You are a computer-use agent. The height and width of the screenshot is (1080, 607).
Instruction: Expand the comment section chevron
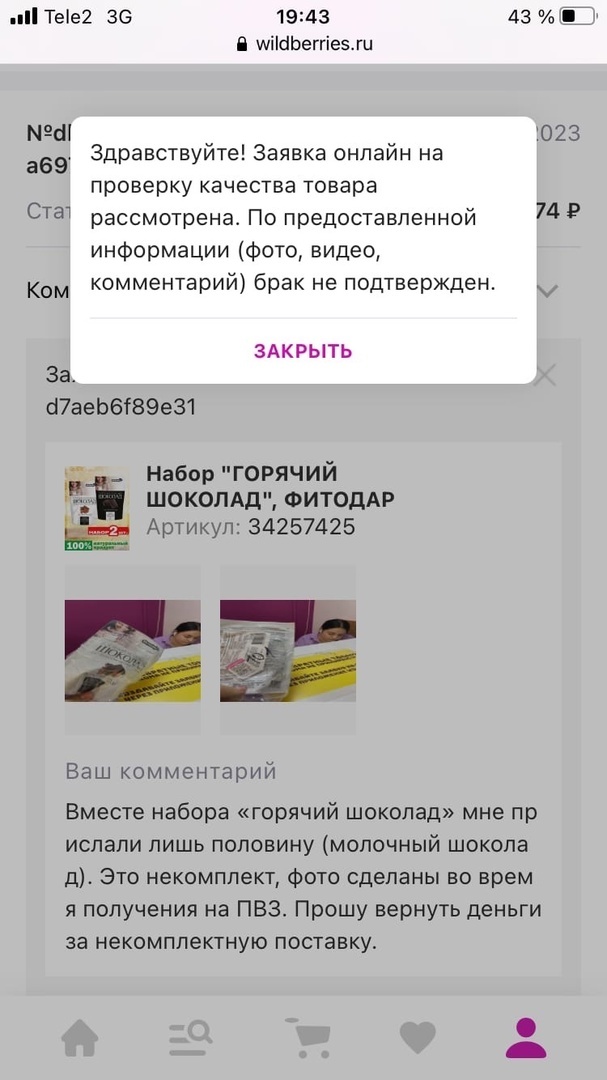[x=547, y=291]
